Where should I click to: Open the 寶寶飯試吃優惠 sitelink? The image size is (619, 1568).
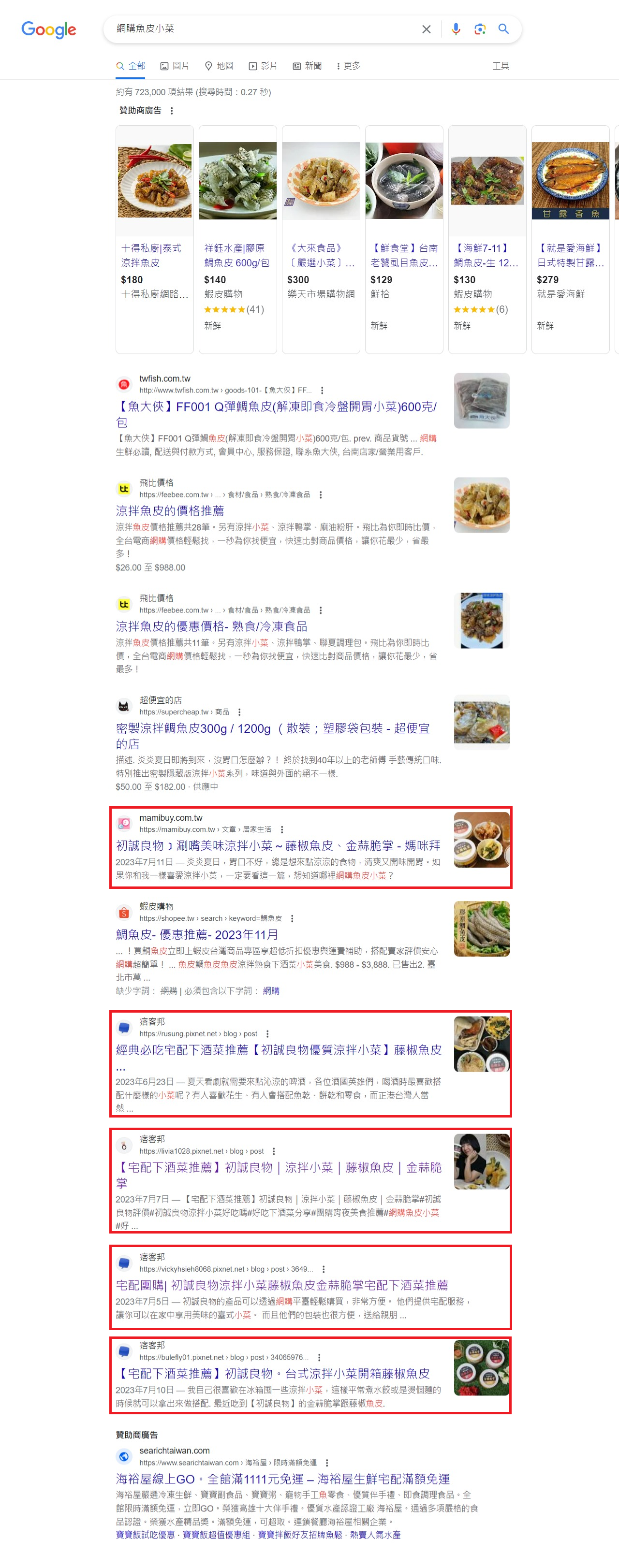145,1535
